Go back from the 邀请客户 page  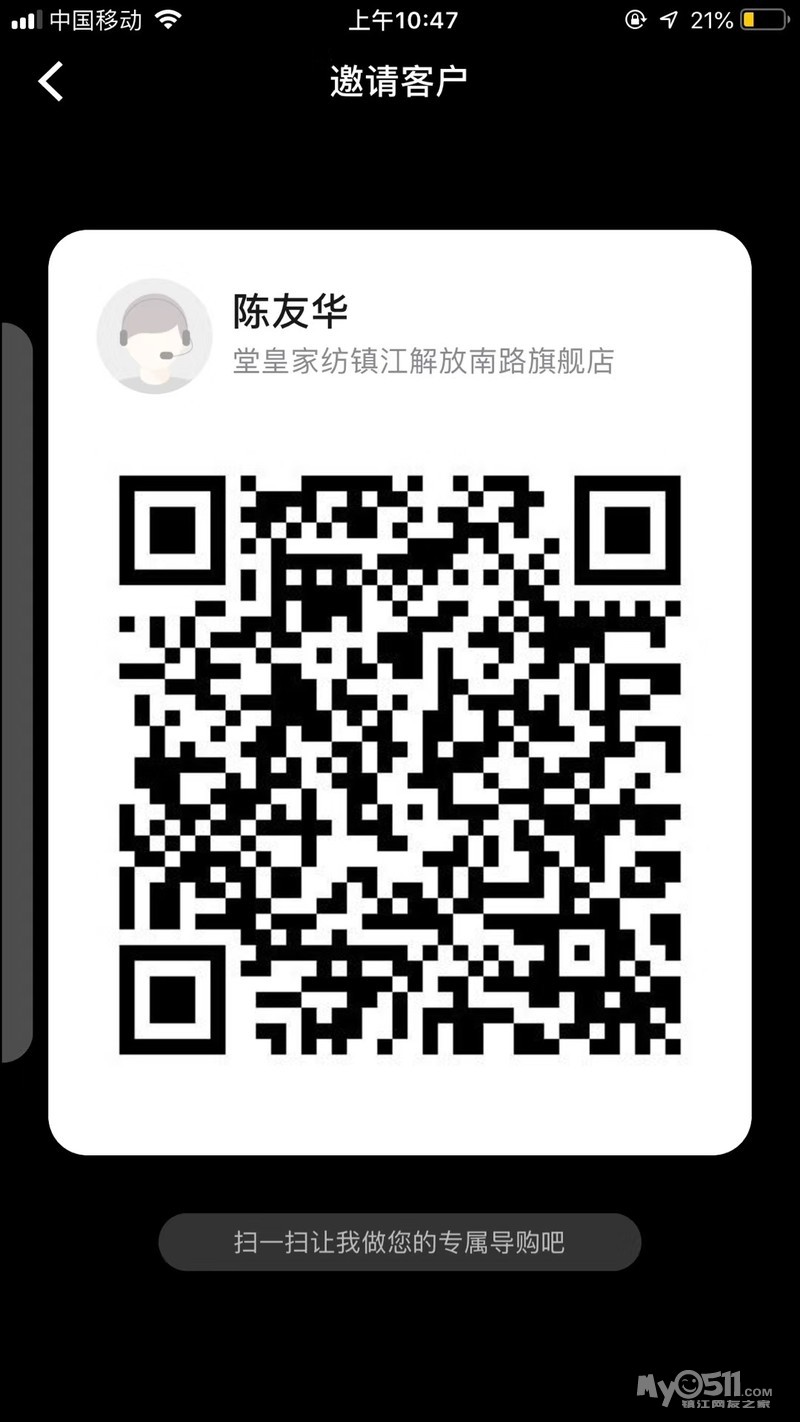51,81
